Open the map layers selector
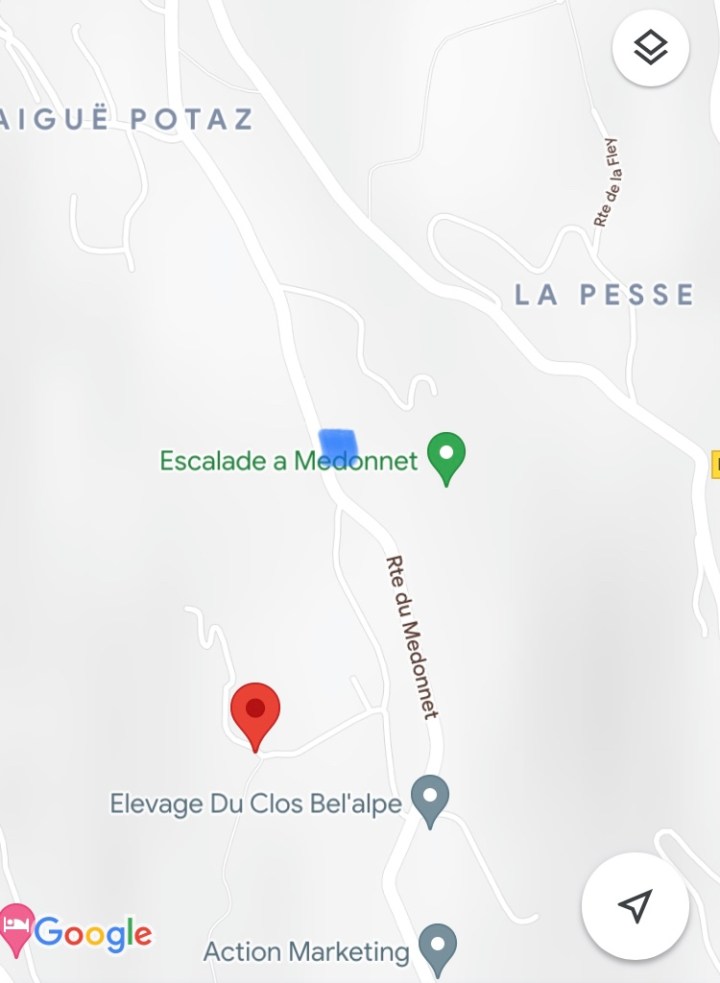Image resolution: width=720 pixels, height=983 pixels. tap(650, 47)
